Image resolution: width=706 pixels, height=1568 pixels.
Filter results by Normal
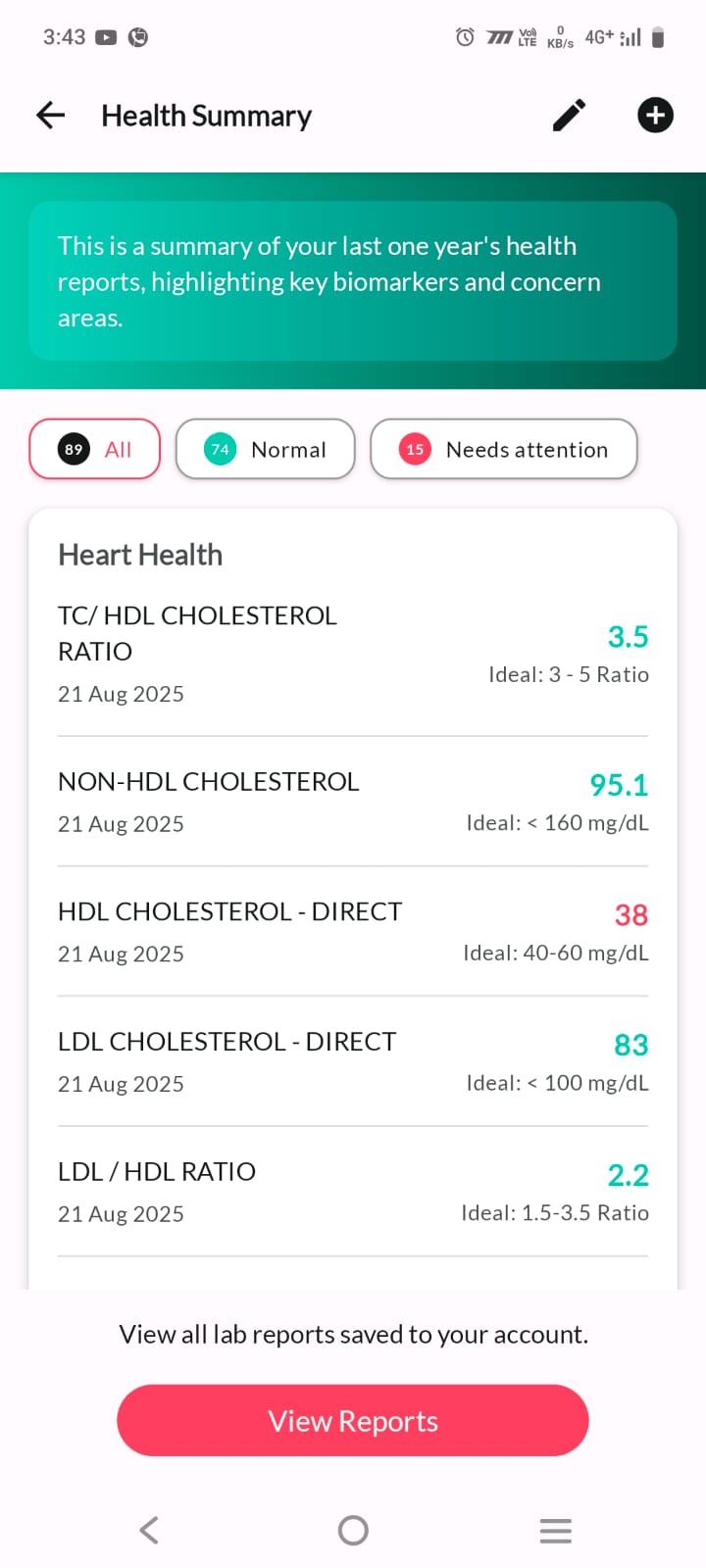[265, 449]
